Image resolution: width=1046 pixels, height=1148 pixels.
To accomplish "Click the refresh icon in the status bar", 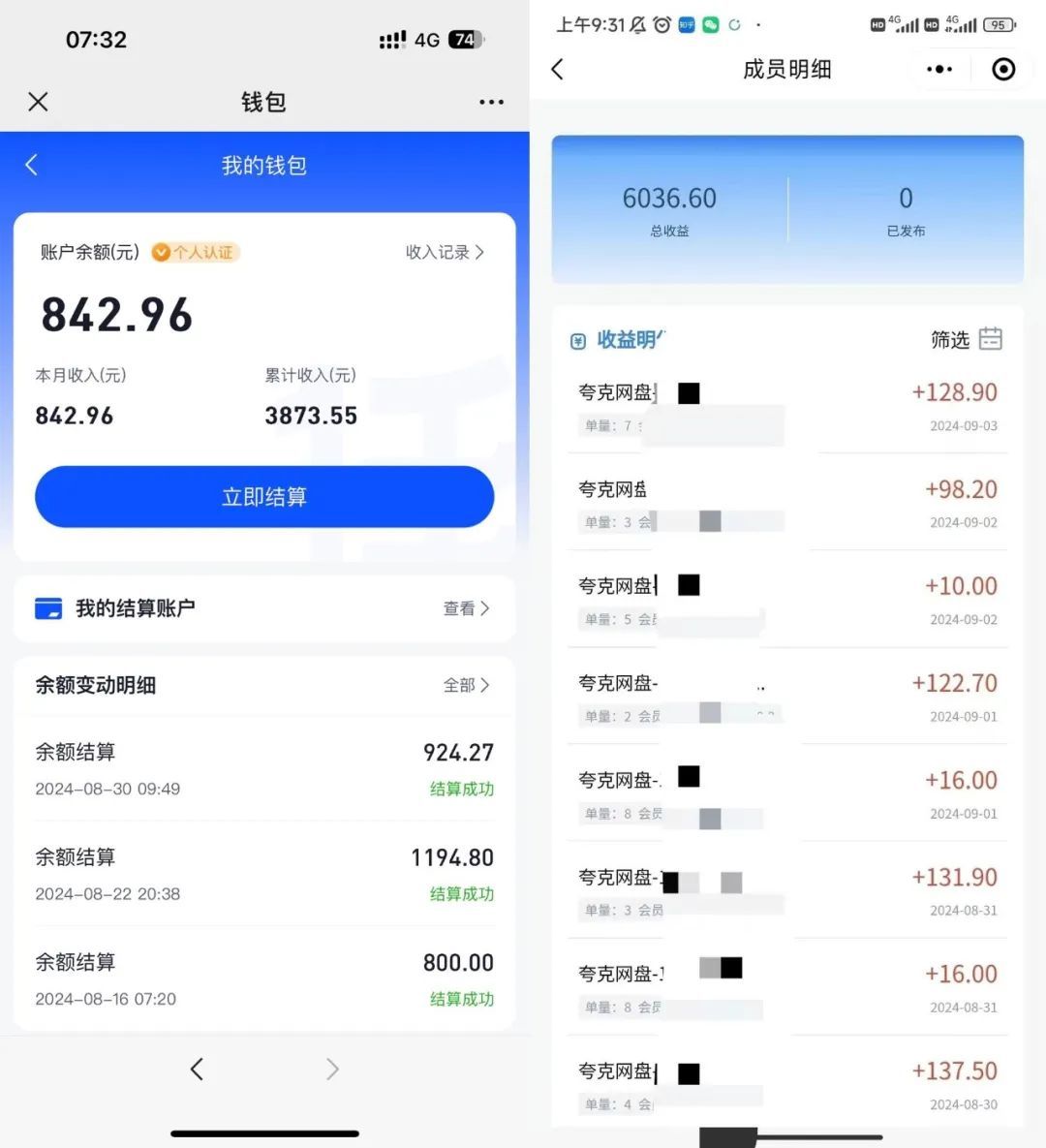I will [x=736, y=24].
